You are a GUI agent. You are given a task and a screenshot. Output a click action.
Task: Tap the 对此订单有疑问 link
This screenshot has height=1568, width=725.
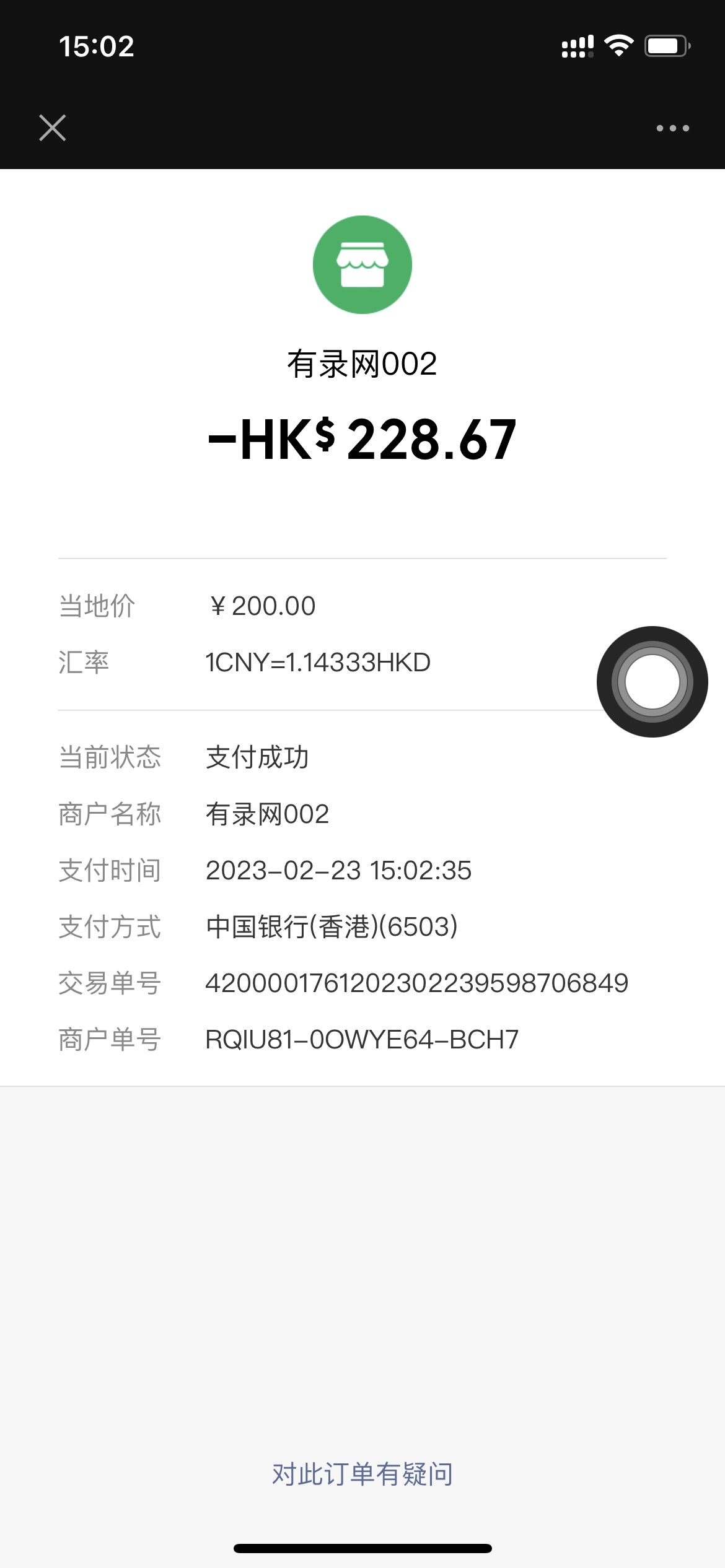(362, 1474)
